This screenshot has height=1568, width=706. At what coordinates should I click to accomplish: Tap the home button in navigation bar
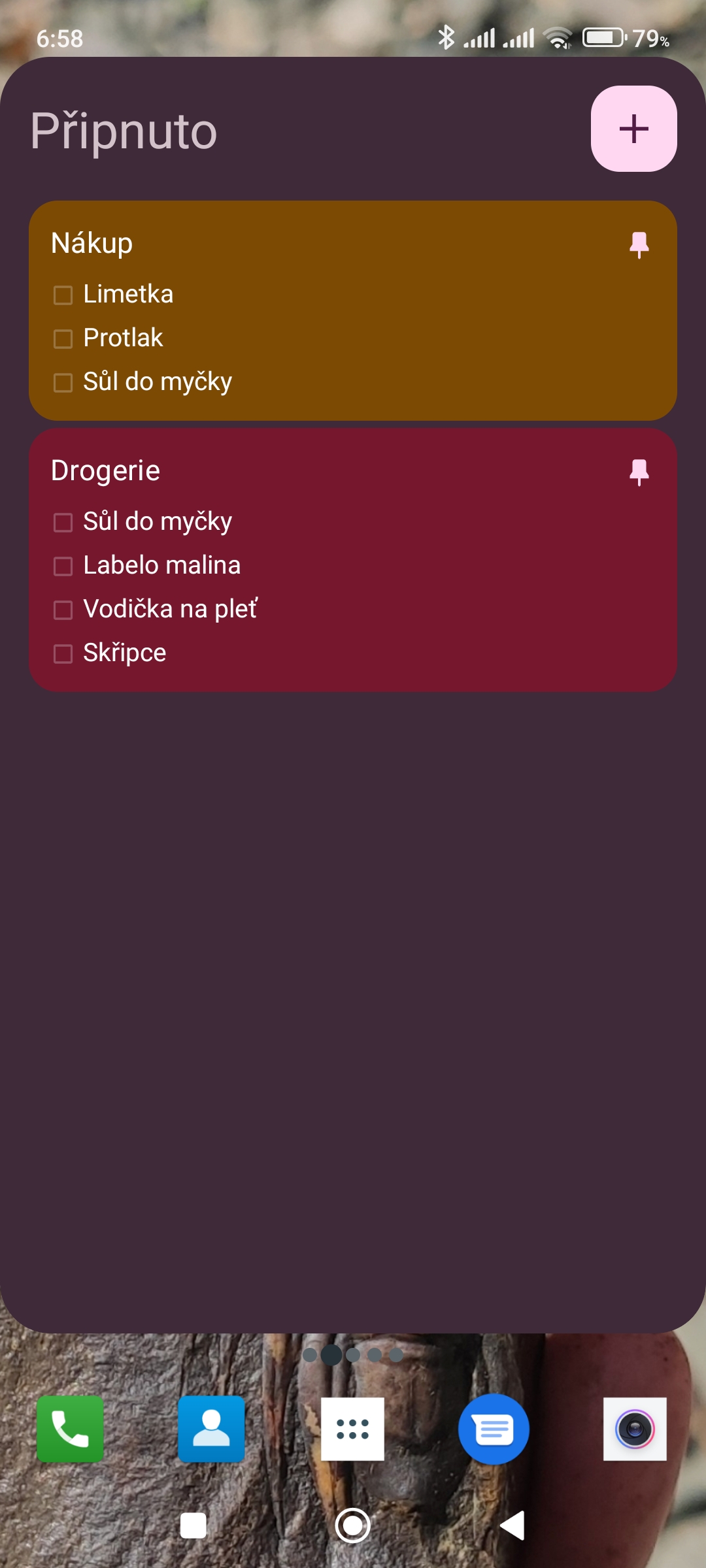352,1526
